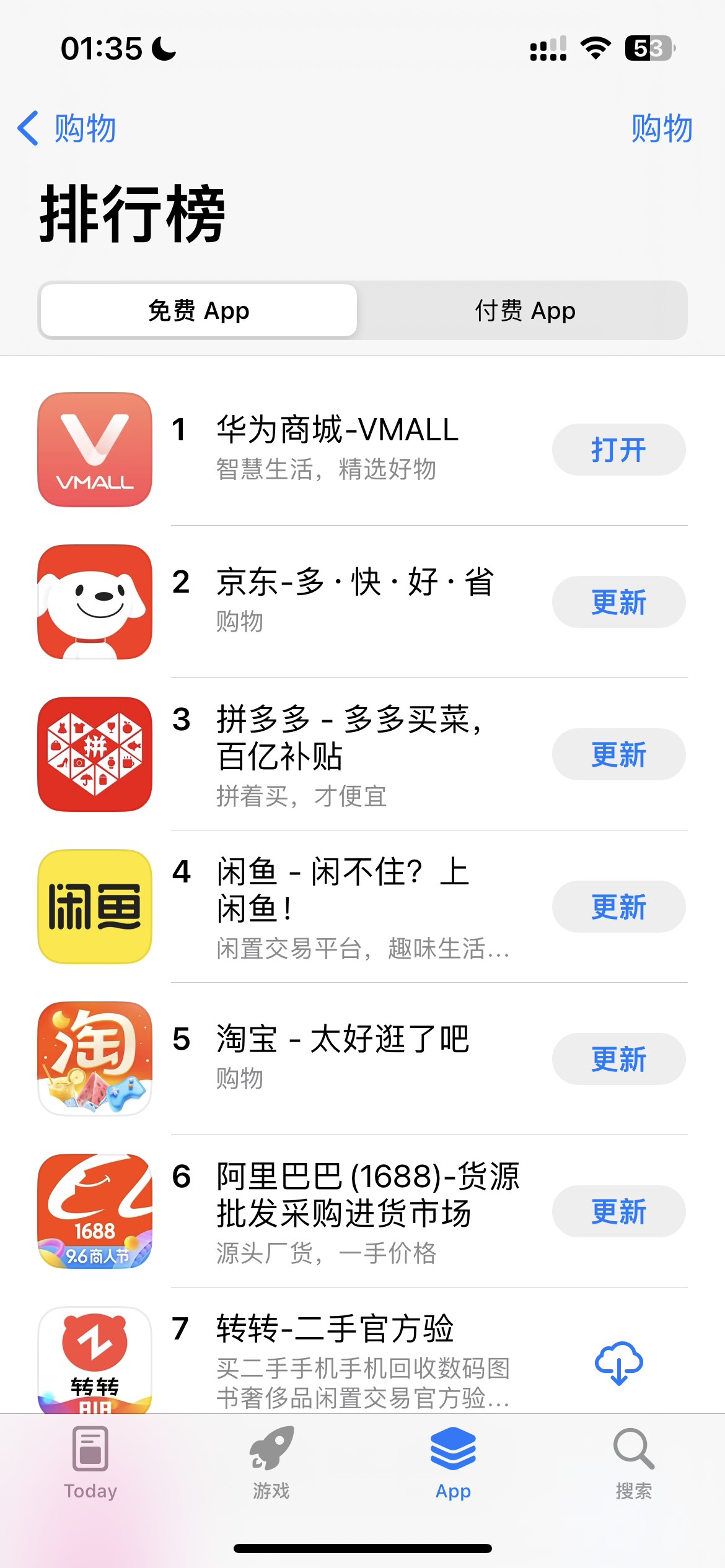This screenshot has height=1568, width=725.
Task: Go to the 搜索 tab
Action: (633, 1463)
